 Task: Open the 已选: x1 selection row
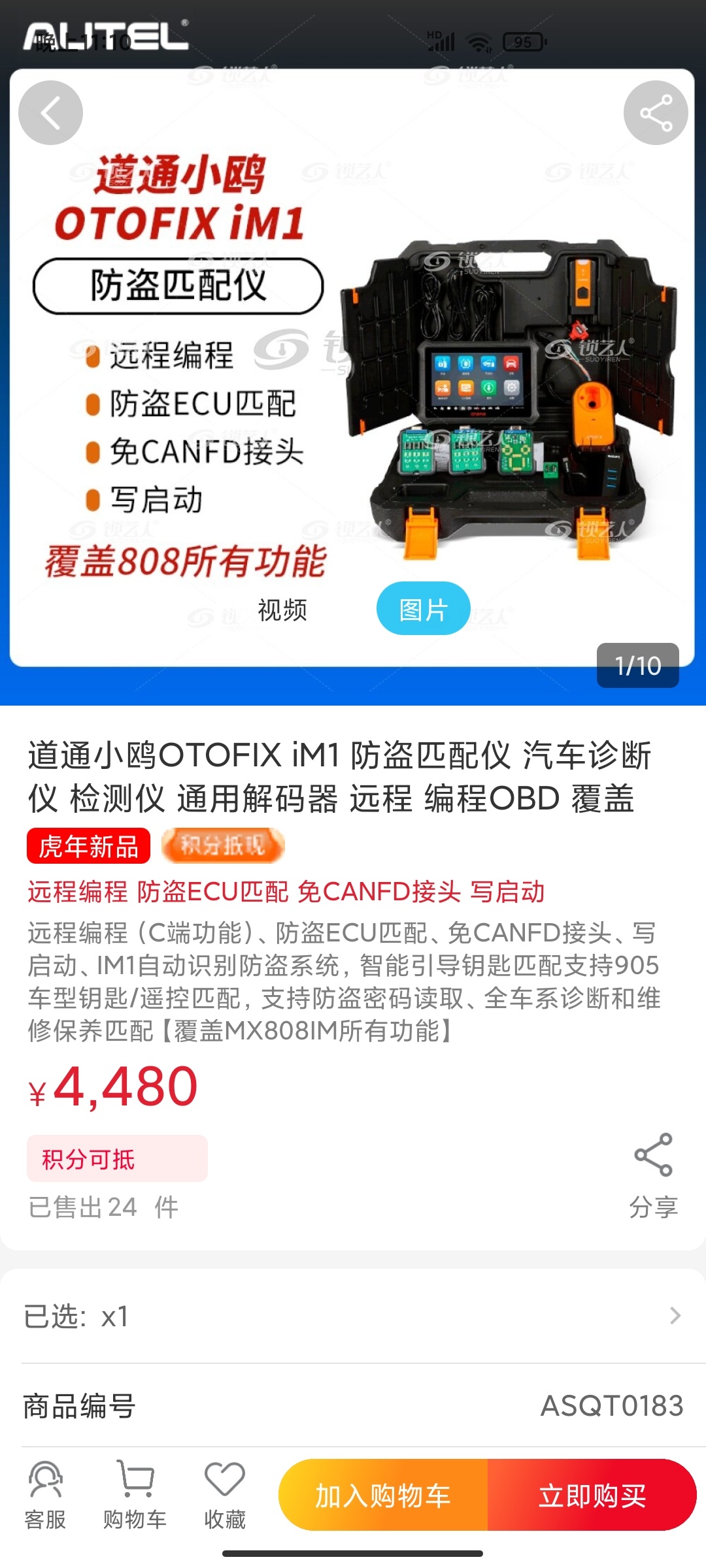(x=353, y=1316)
